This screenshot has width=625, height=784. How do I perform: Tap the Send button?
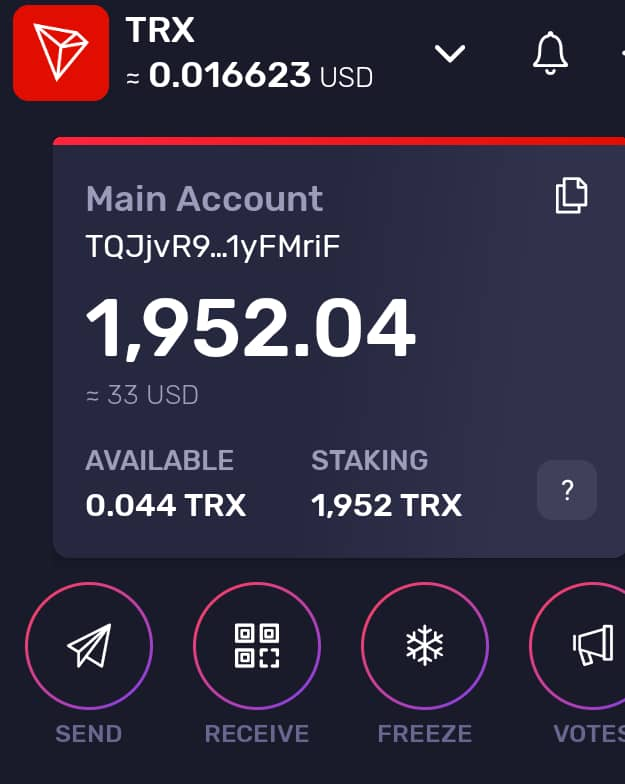click(x=89, y=645)
